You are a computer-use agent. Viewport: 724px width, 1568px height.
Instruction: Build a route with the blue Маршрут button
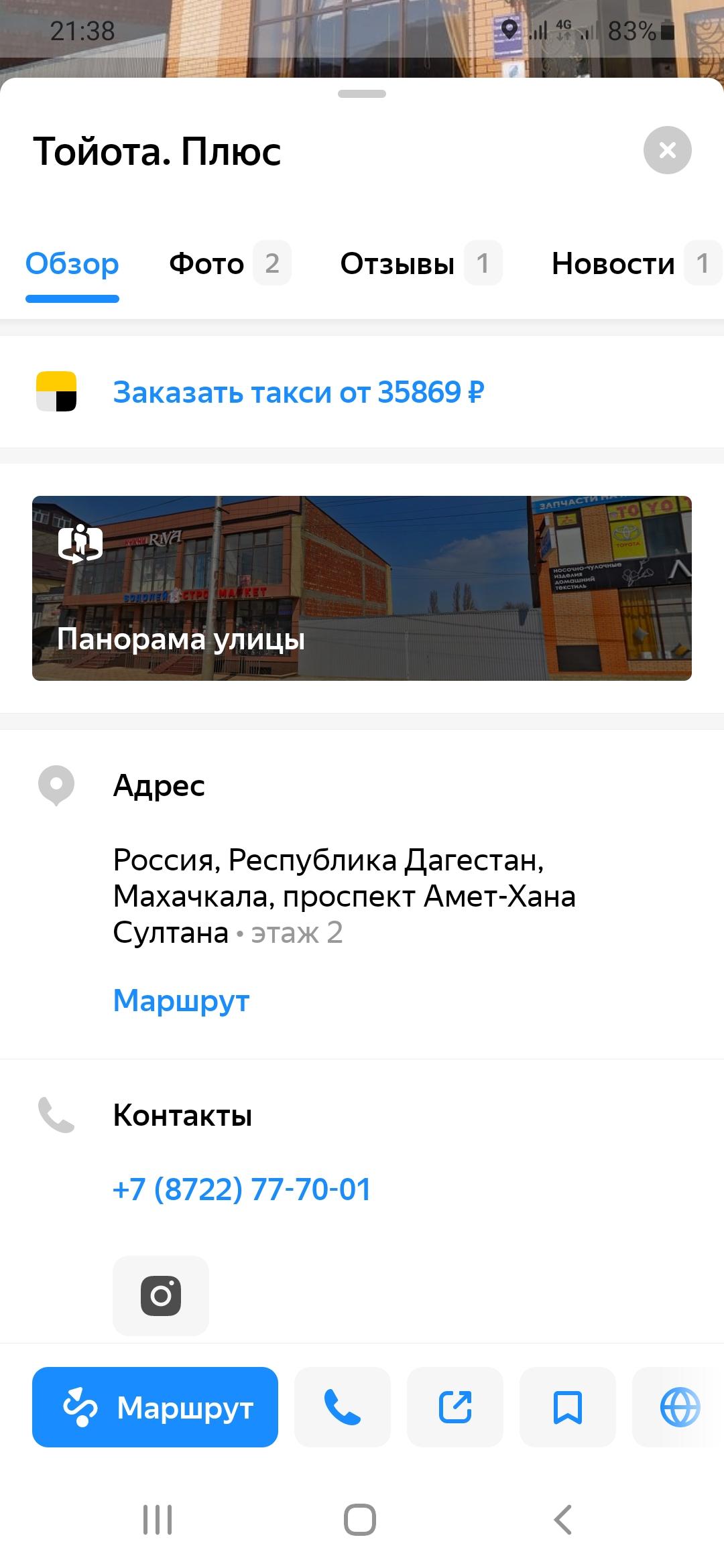155,1407
